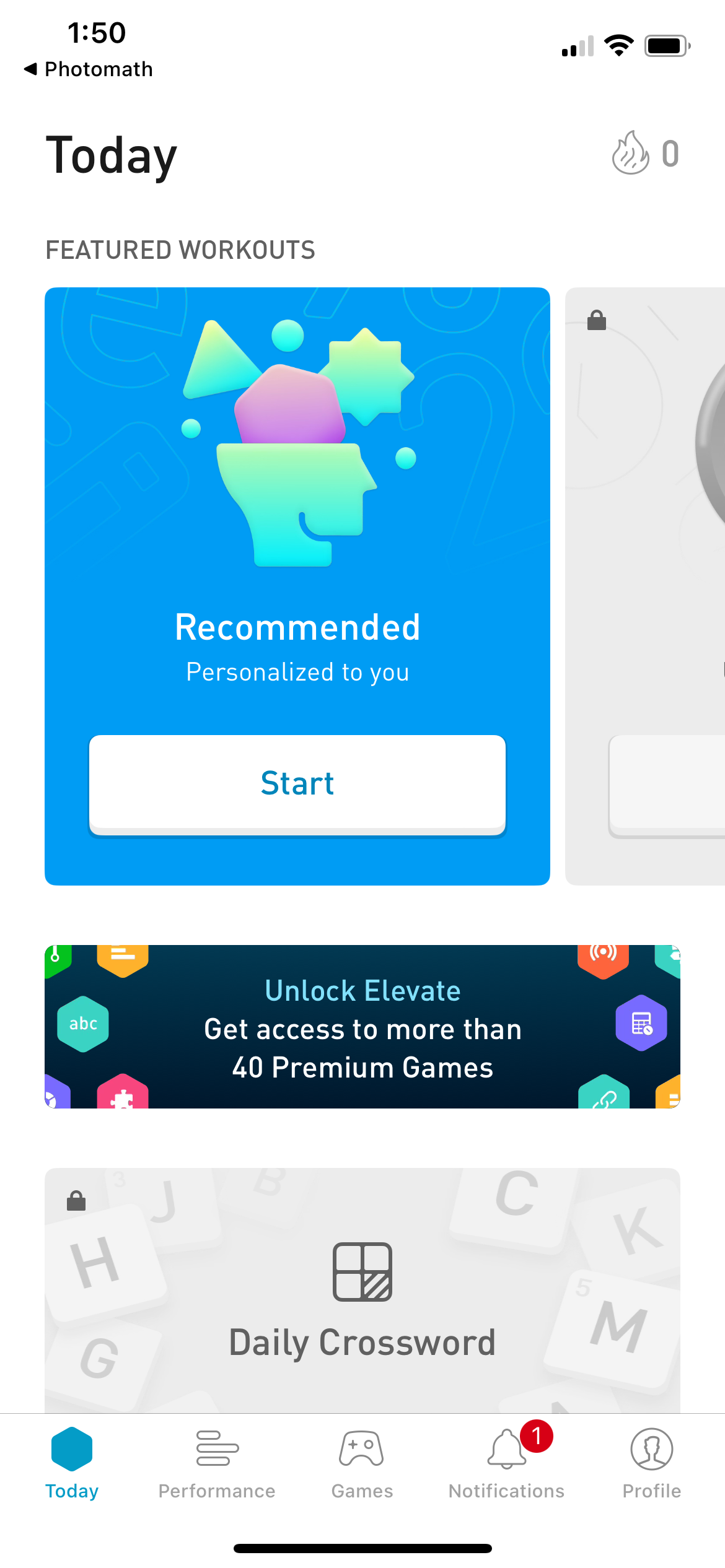Tap the lock icon on the gray workout card
The image size is (725, 1568).
point(596,320)
